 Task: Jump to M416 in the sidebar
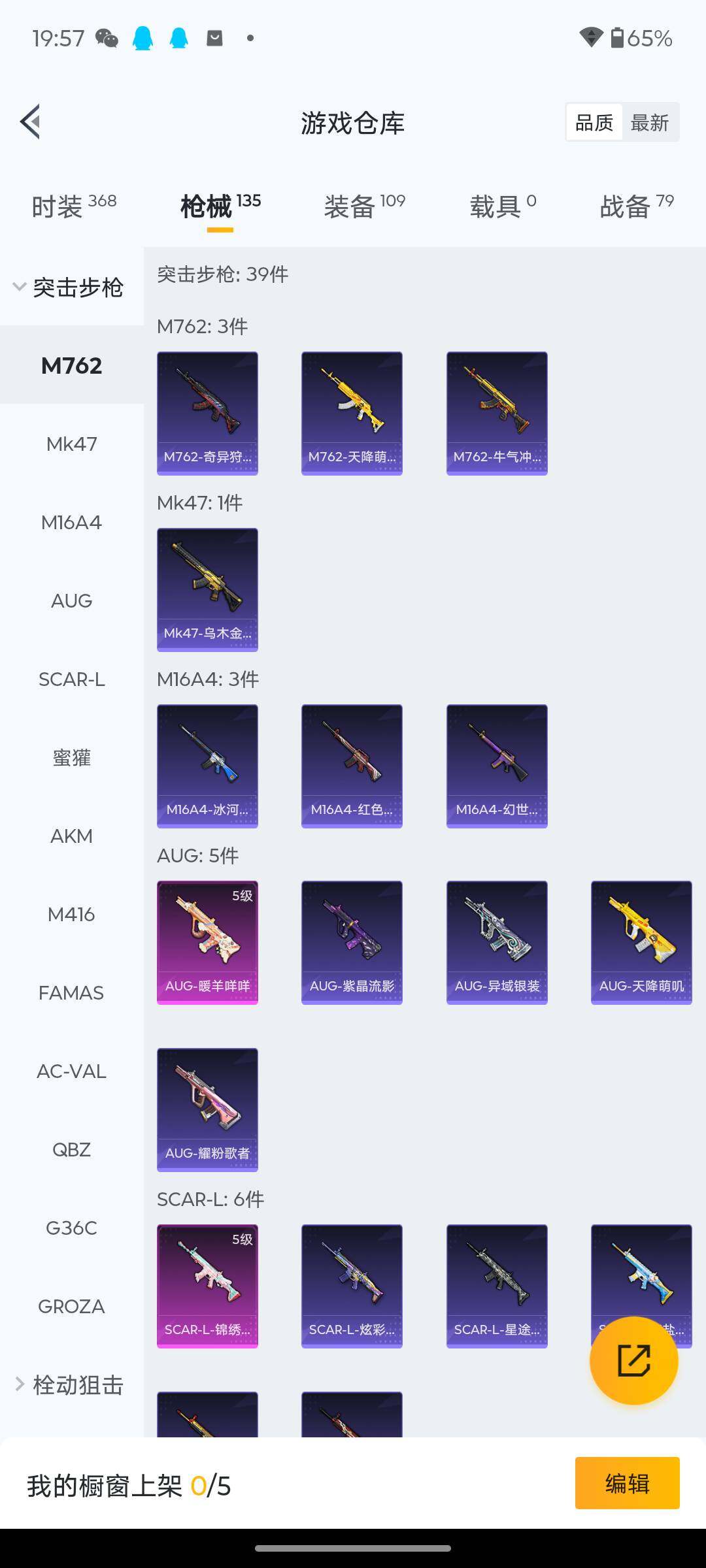pyautogui.click(x=72, y=915)
